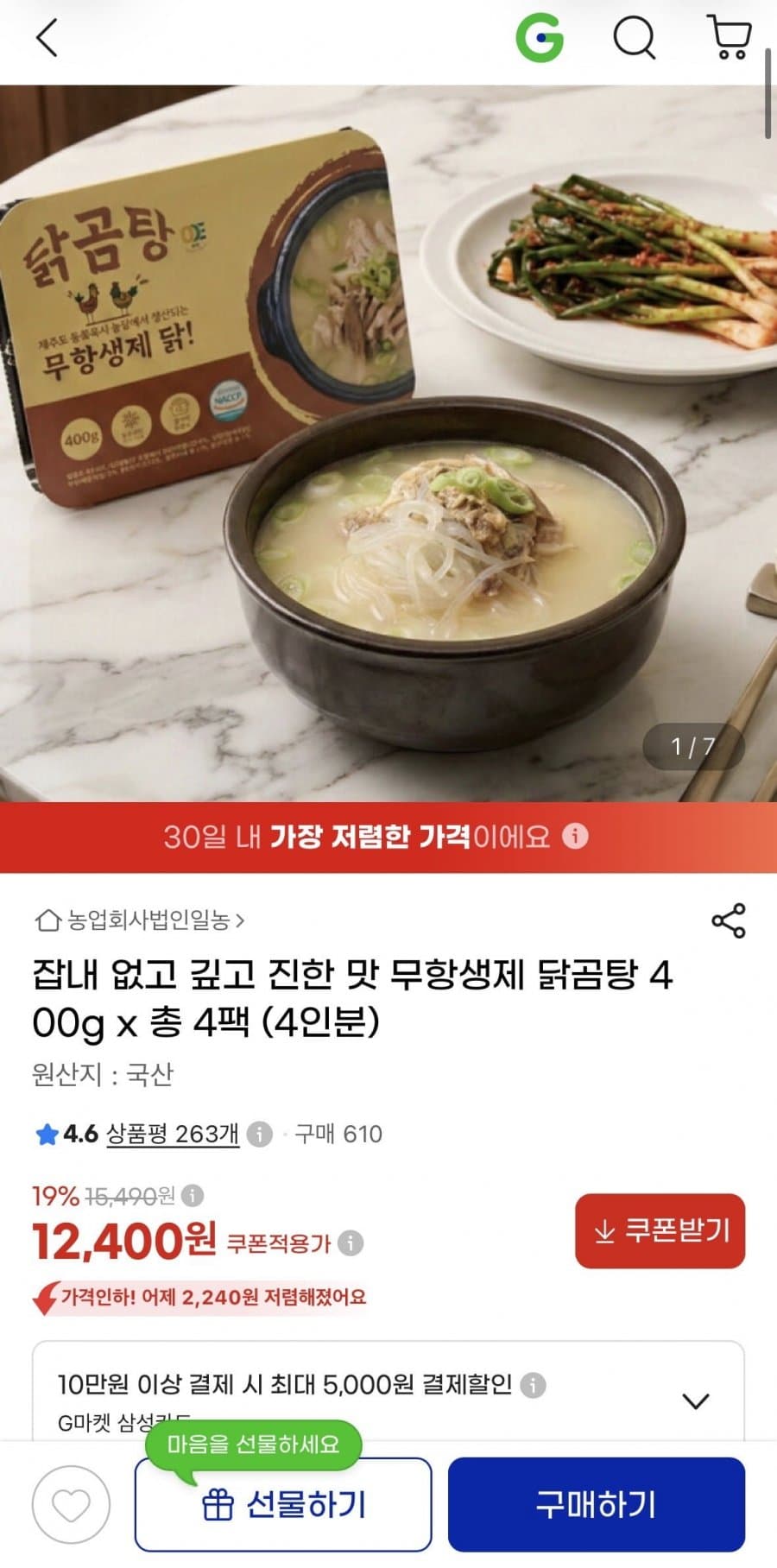Screen dimensions: 777x1568
Task: Add product to wishlist with heart
Action: click(x=72, y=1507)
